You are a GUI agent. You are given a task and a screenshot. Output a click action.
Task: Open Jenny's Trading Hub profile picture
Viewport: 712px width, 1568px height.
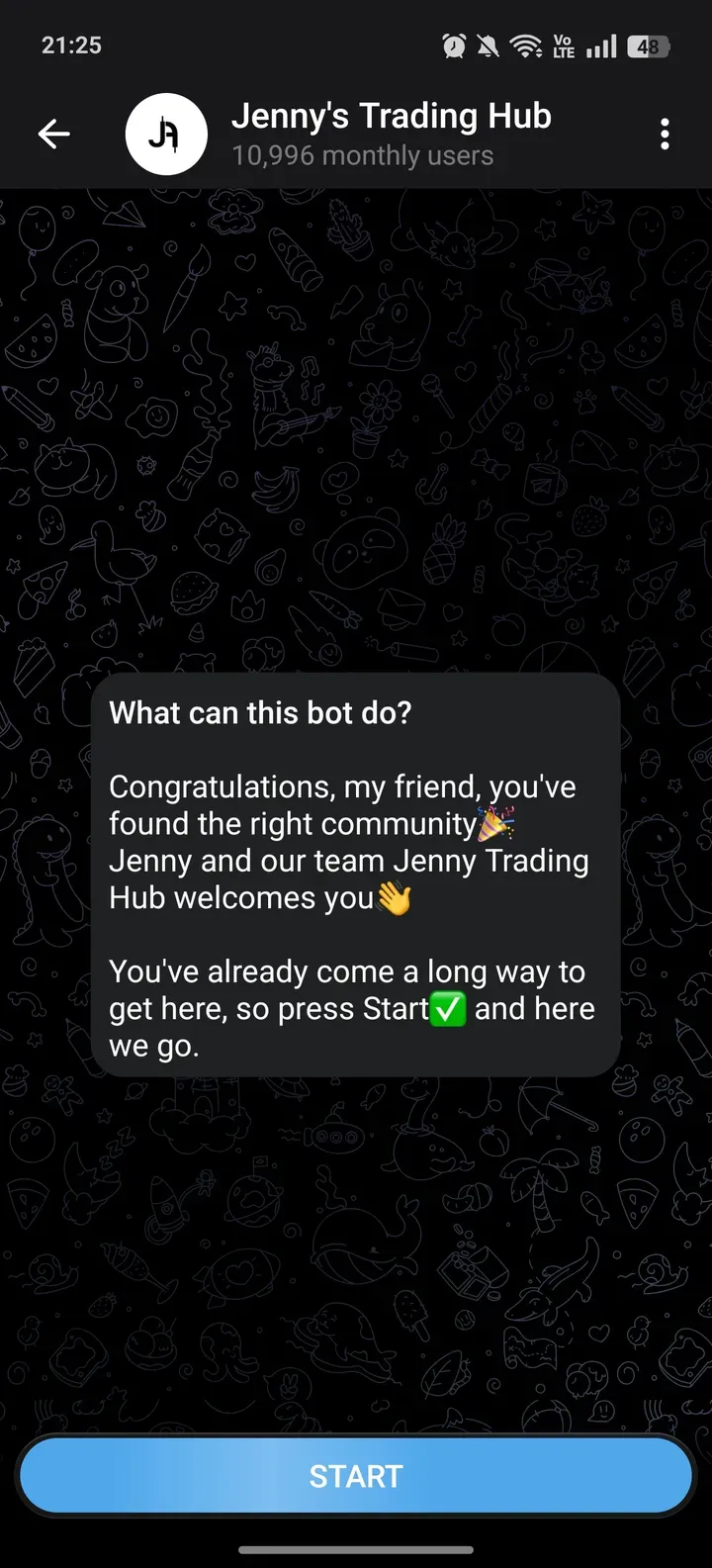pos(166,134)
